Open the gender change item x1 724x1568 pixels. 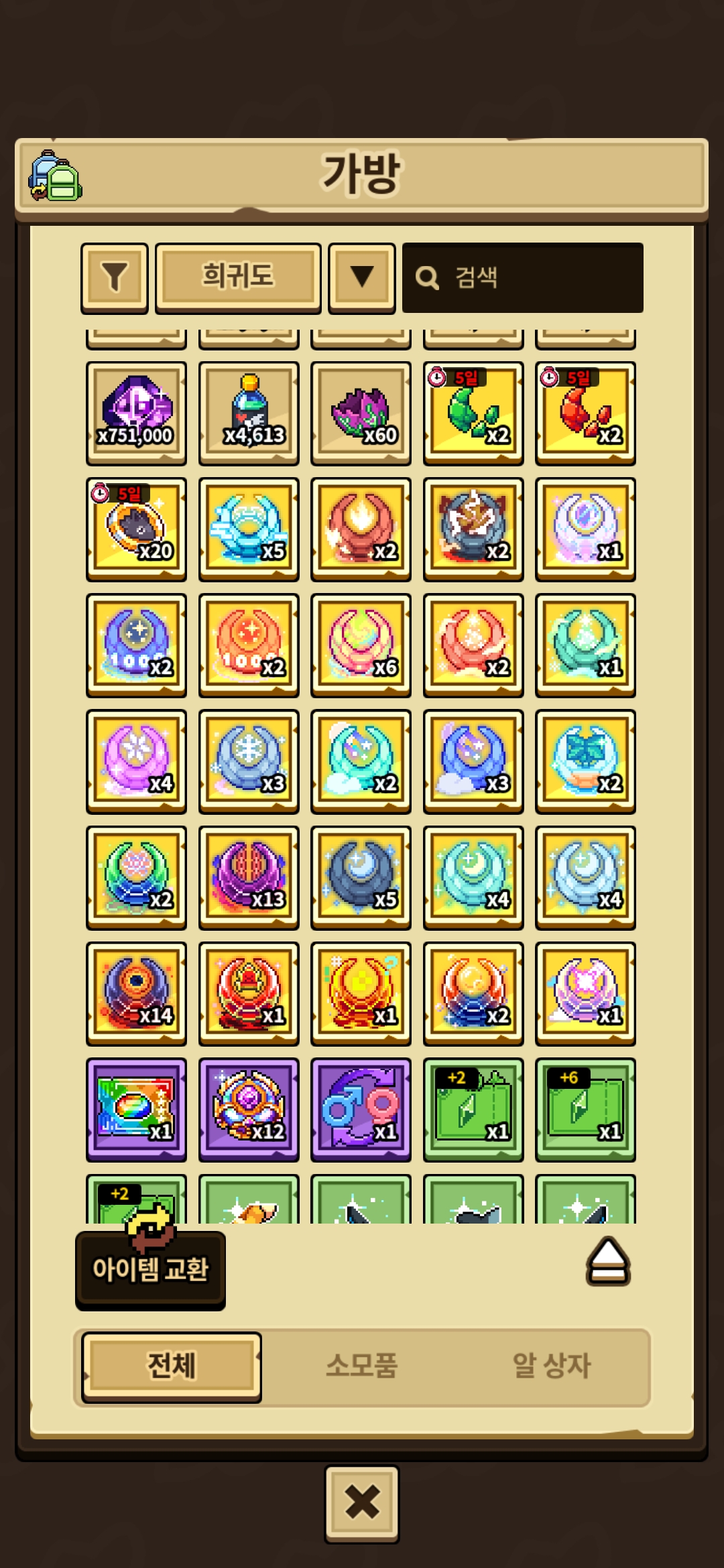[x=361, y=1108]
